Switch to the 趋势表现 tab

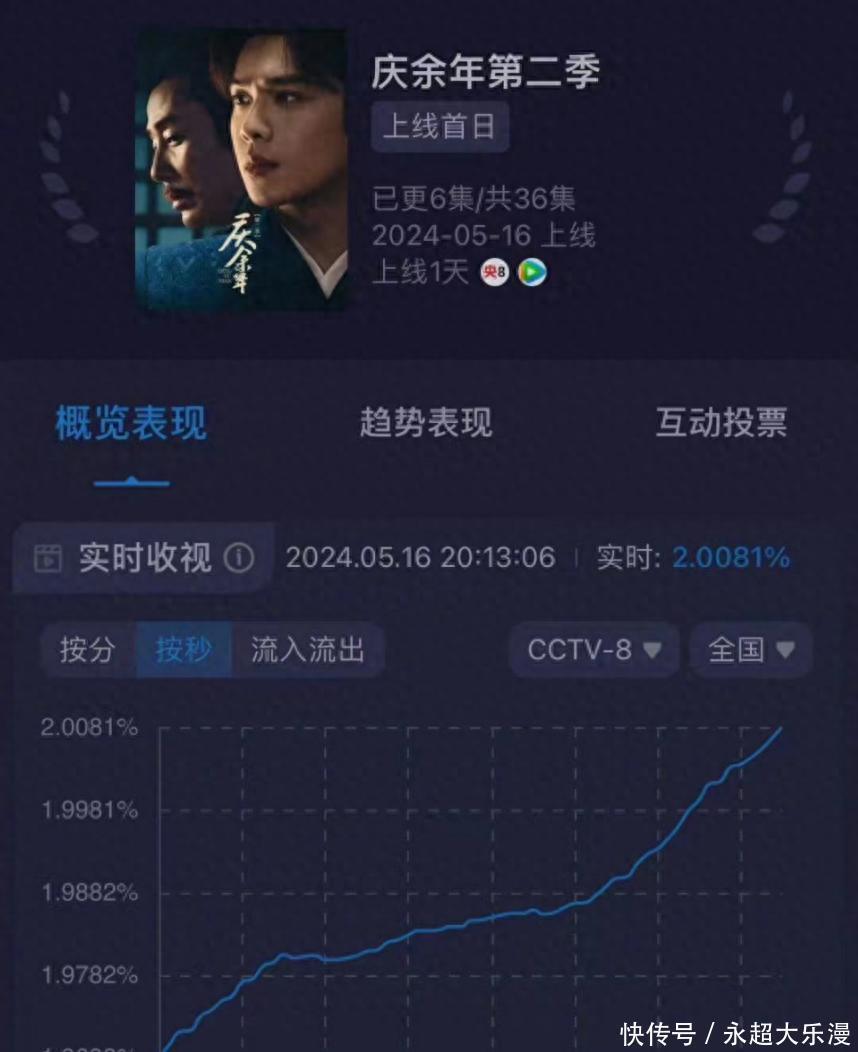426,423
